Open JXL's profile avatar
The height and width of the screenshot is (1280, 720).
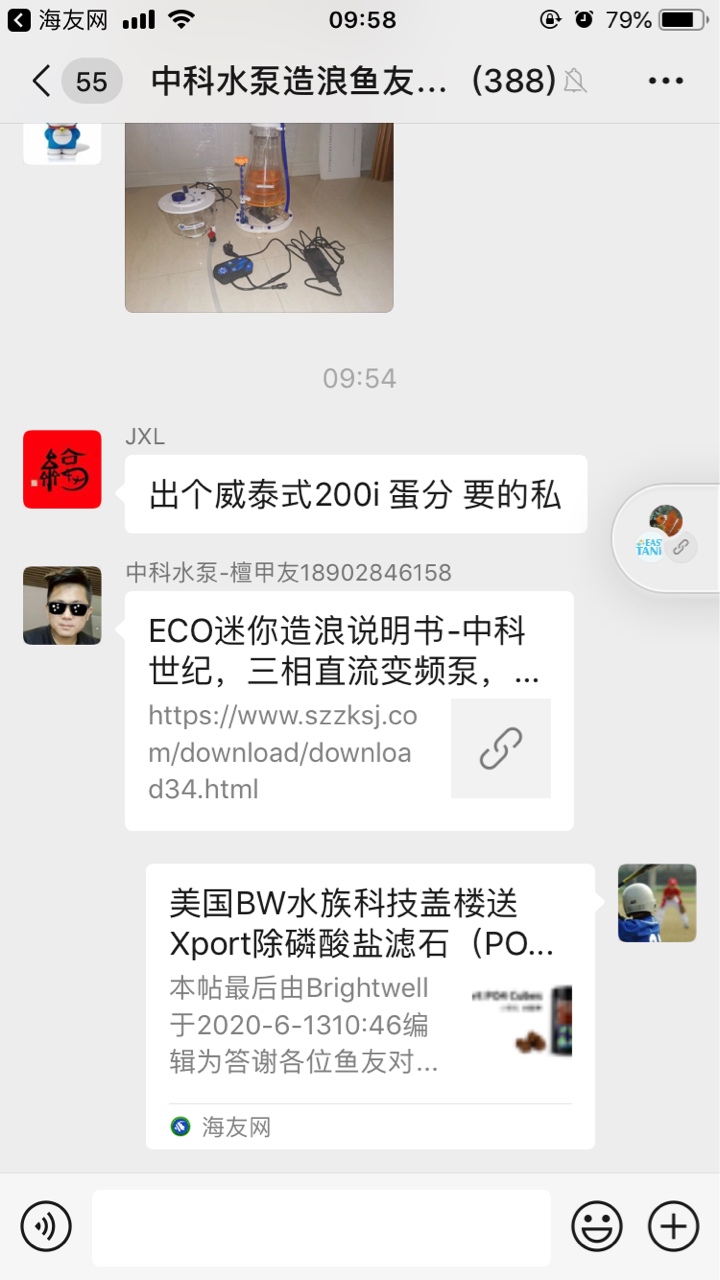62,469
